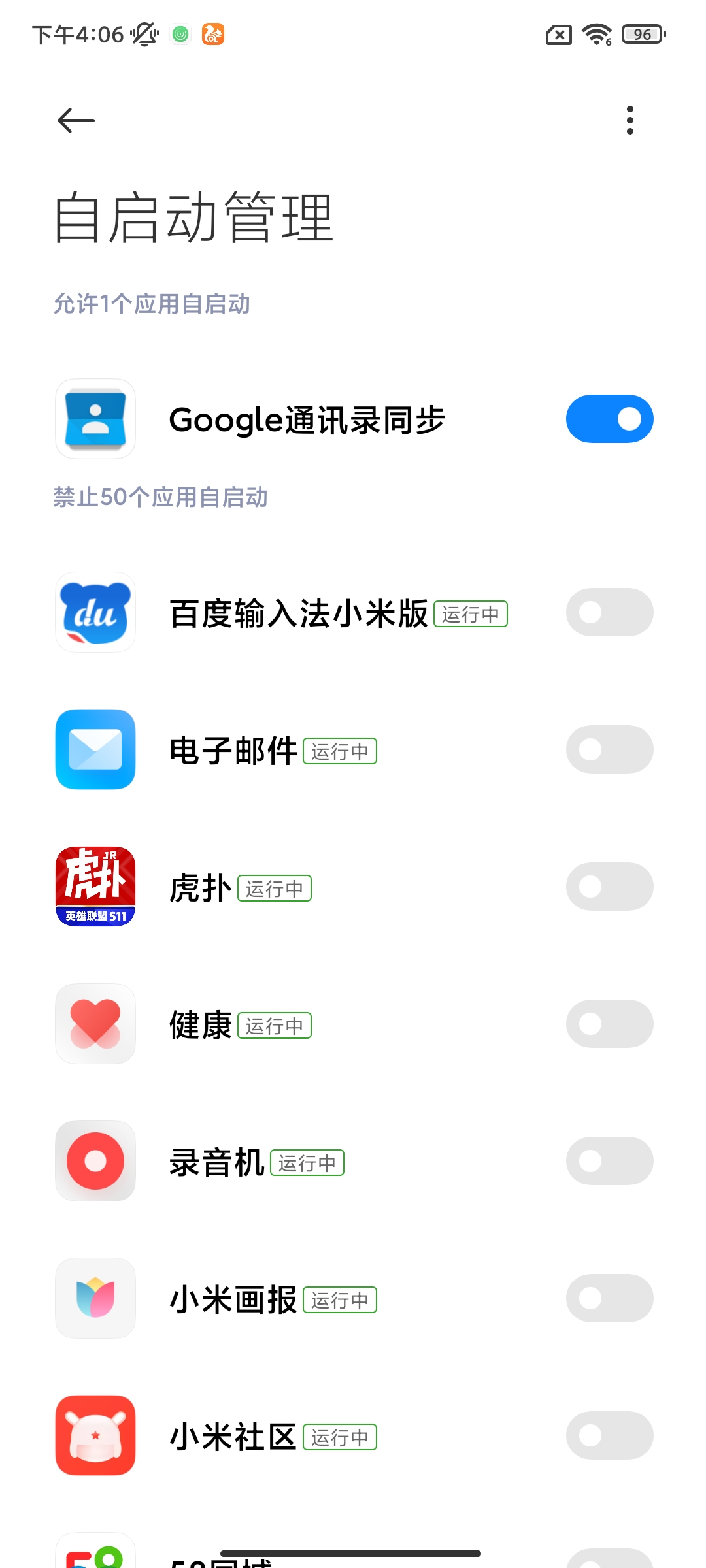Open the three-dot overflow menu
Viewport: 706px width, 1568px height.
pyautogui.click(x=630, y=120)
